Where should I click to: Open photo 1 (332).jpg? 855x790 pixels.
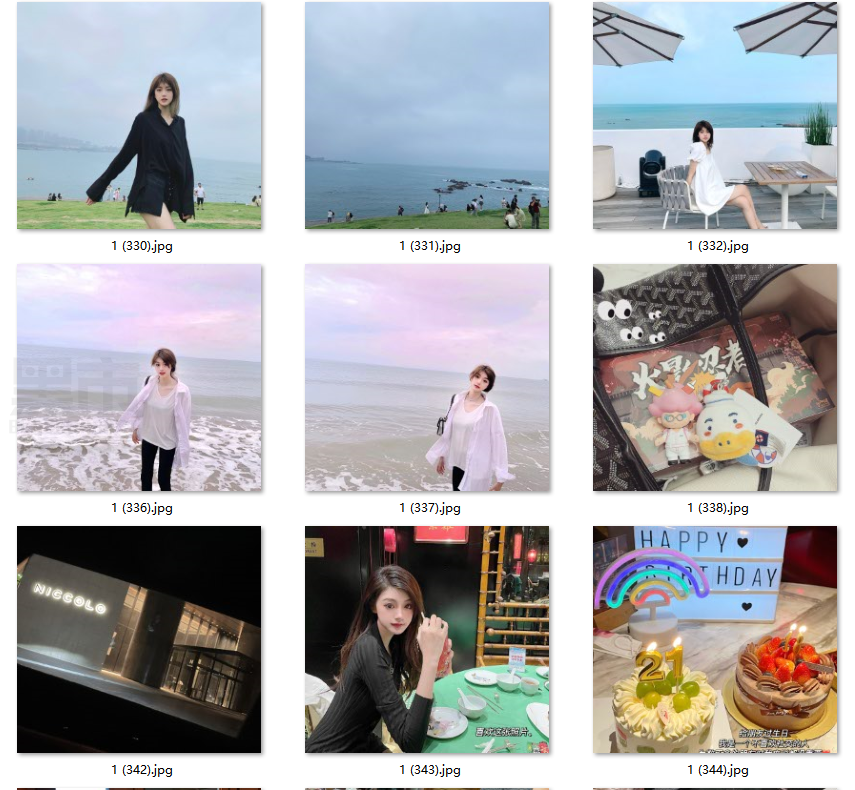(715, 116)
